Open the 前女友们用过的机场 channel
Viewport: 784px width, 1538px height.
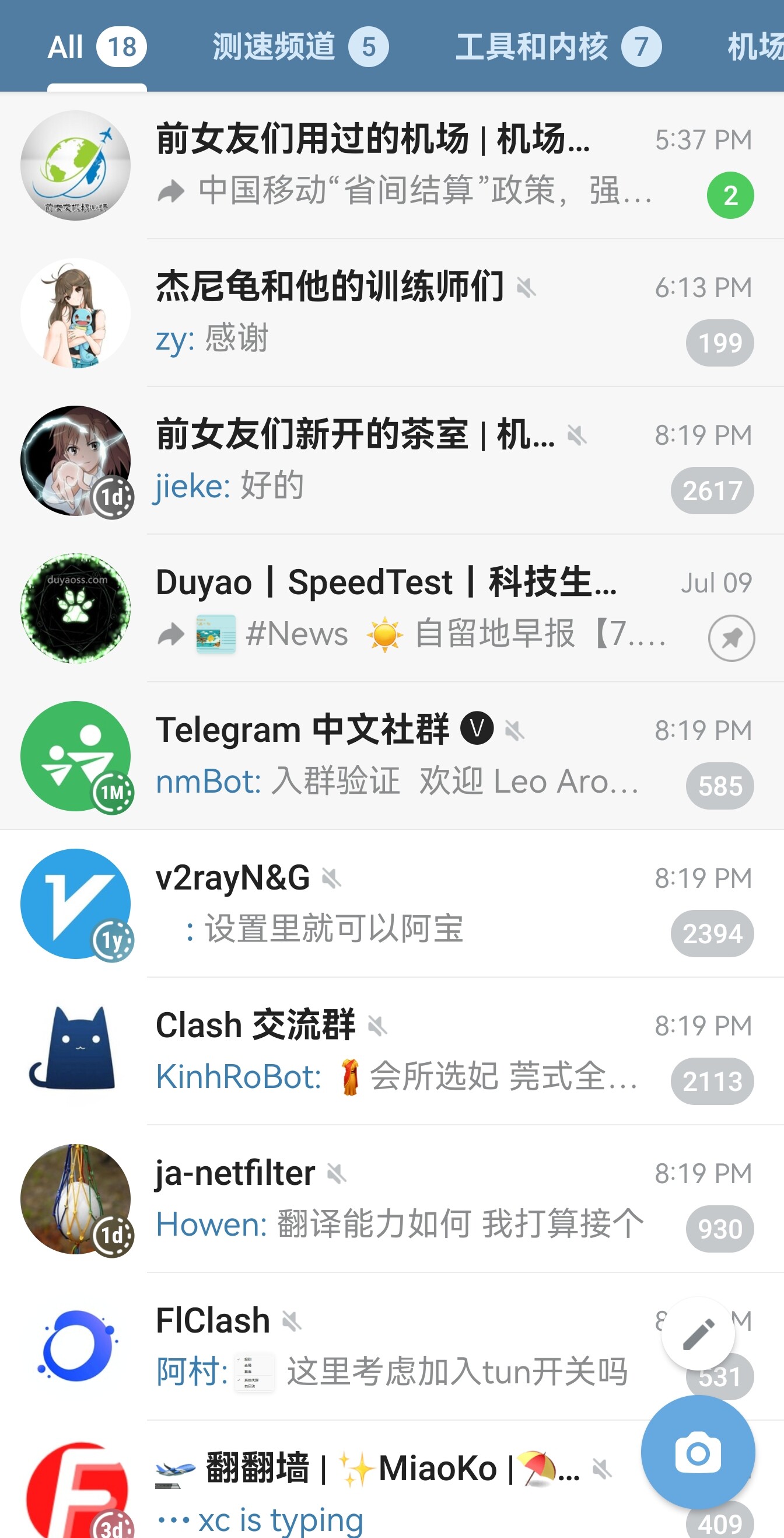pos(392,165)
